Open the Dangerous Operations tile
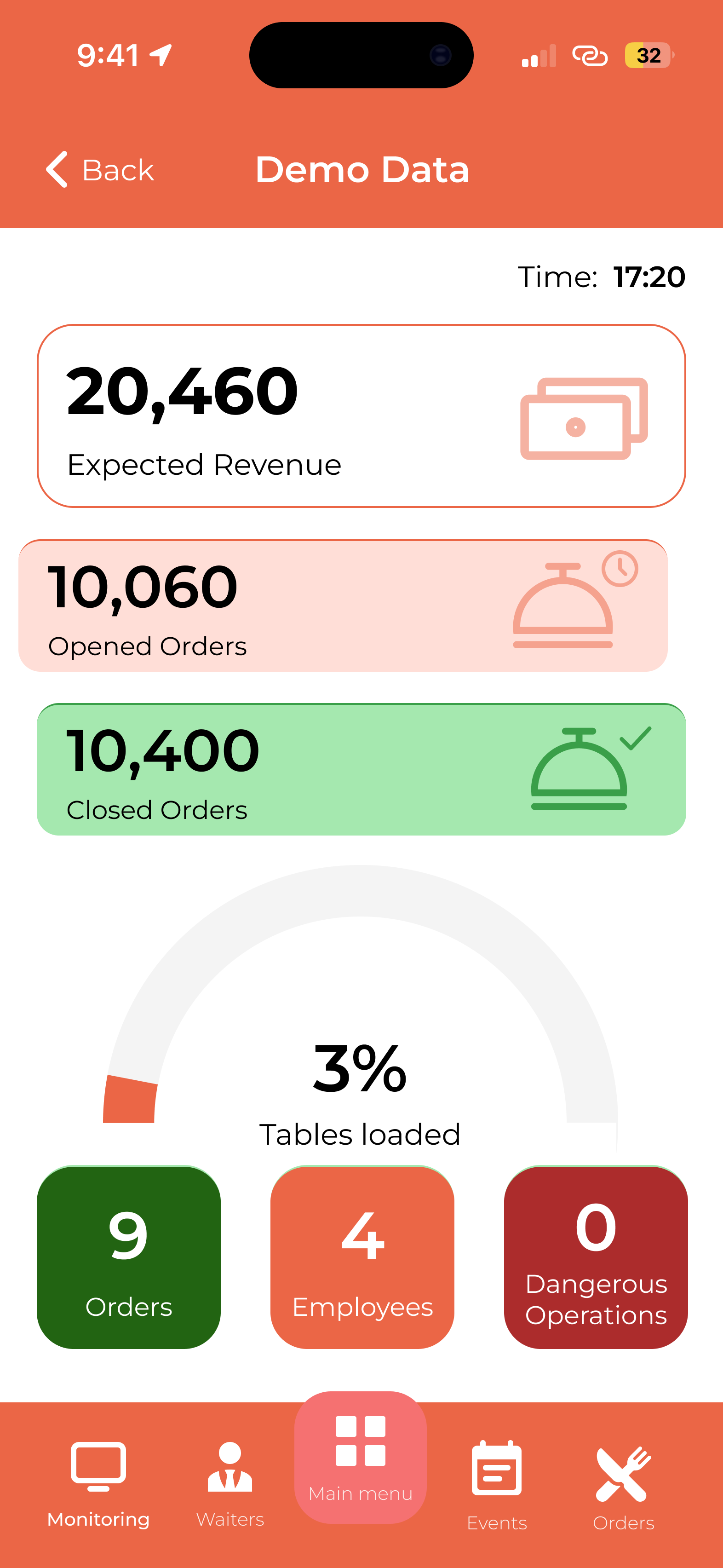The image size is (723, 1568). pos(596,1257)
